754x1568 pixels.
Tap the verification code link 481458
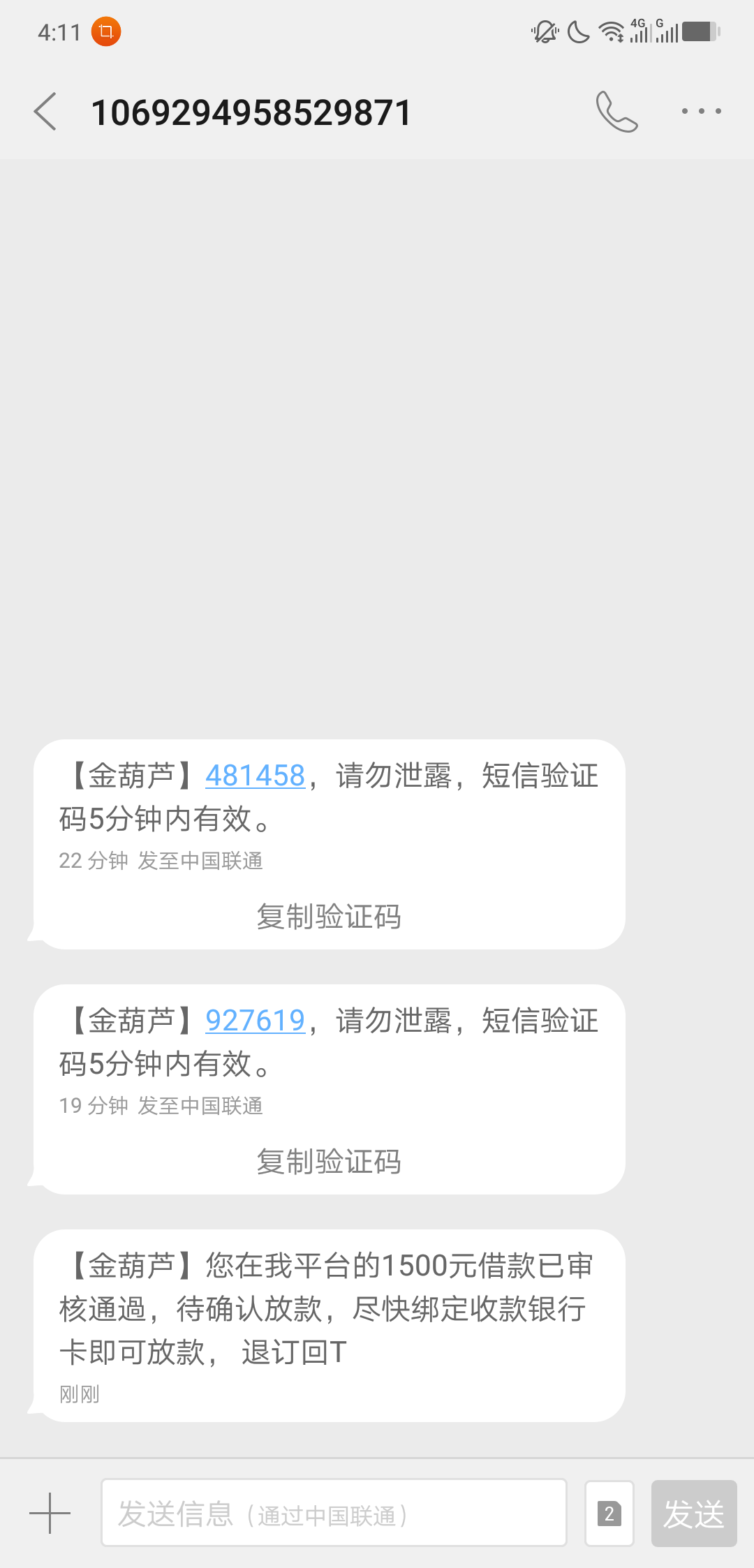255,776
